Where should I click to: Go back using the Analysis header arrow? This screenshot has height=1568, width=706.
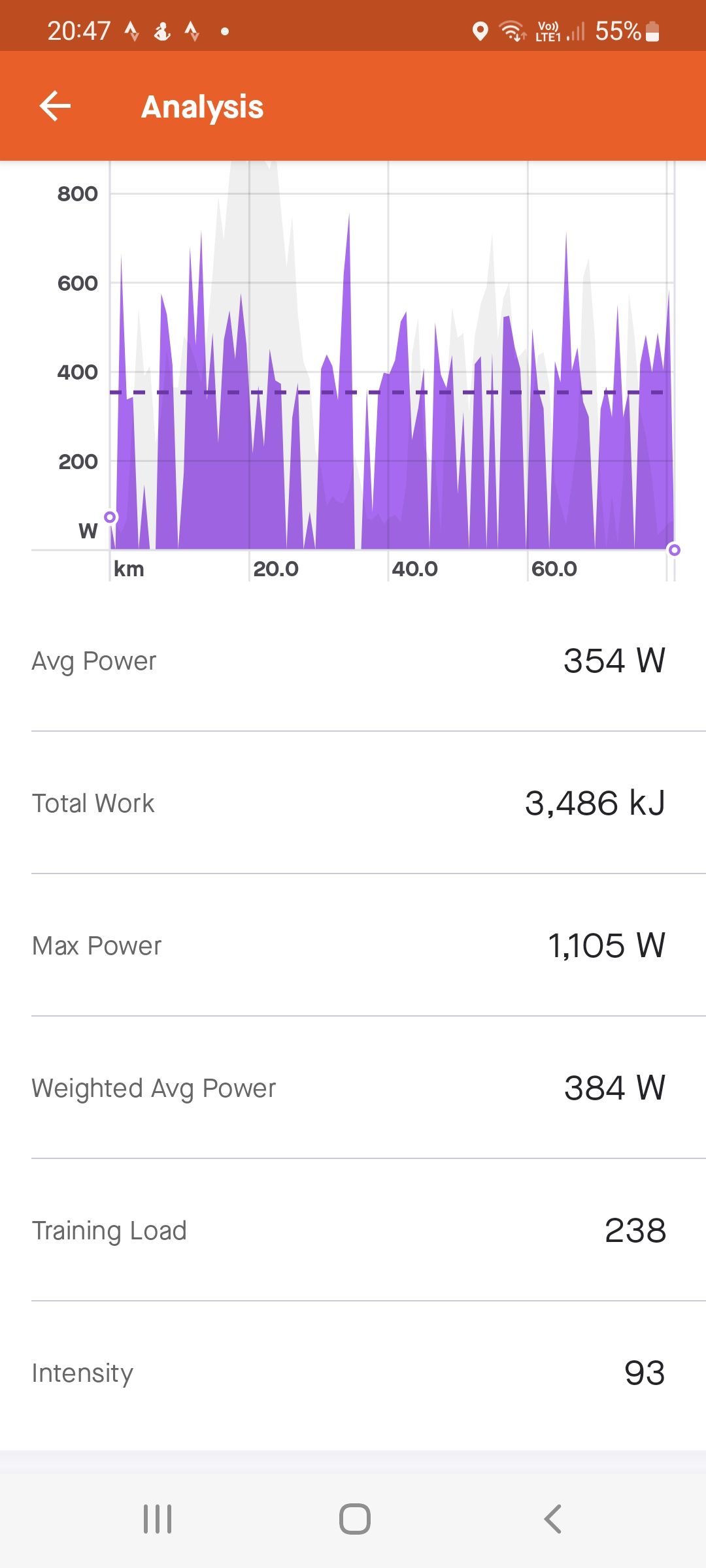click(x=55, y=106)
